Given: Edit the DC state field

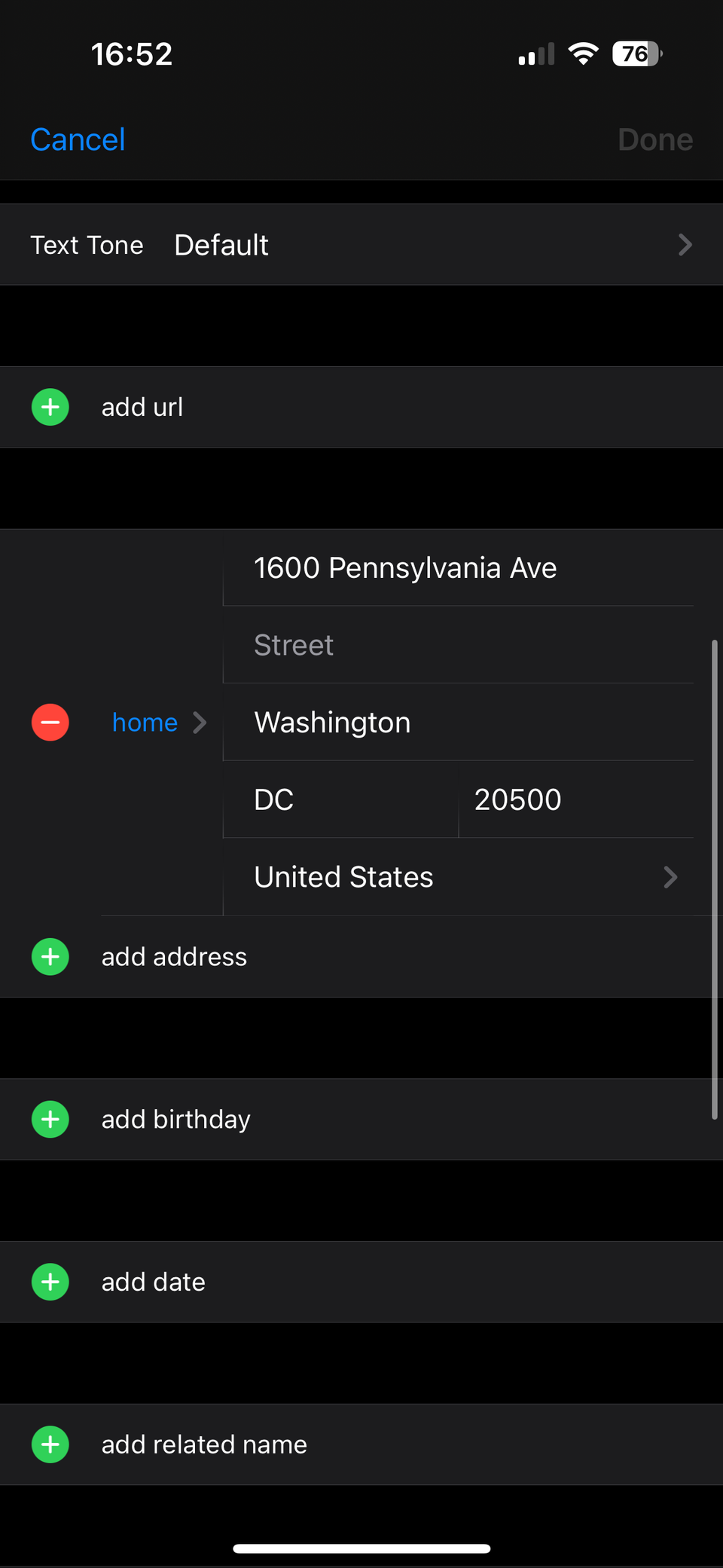Looking at the screenshot, I should pos(340,800).
